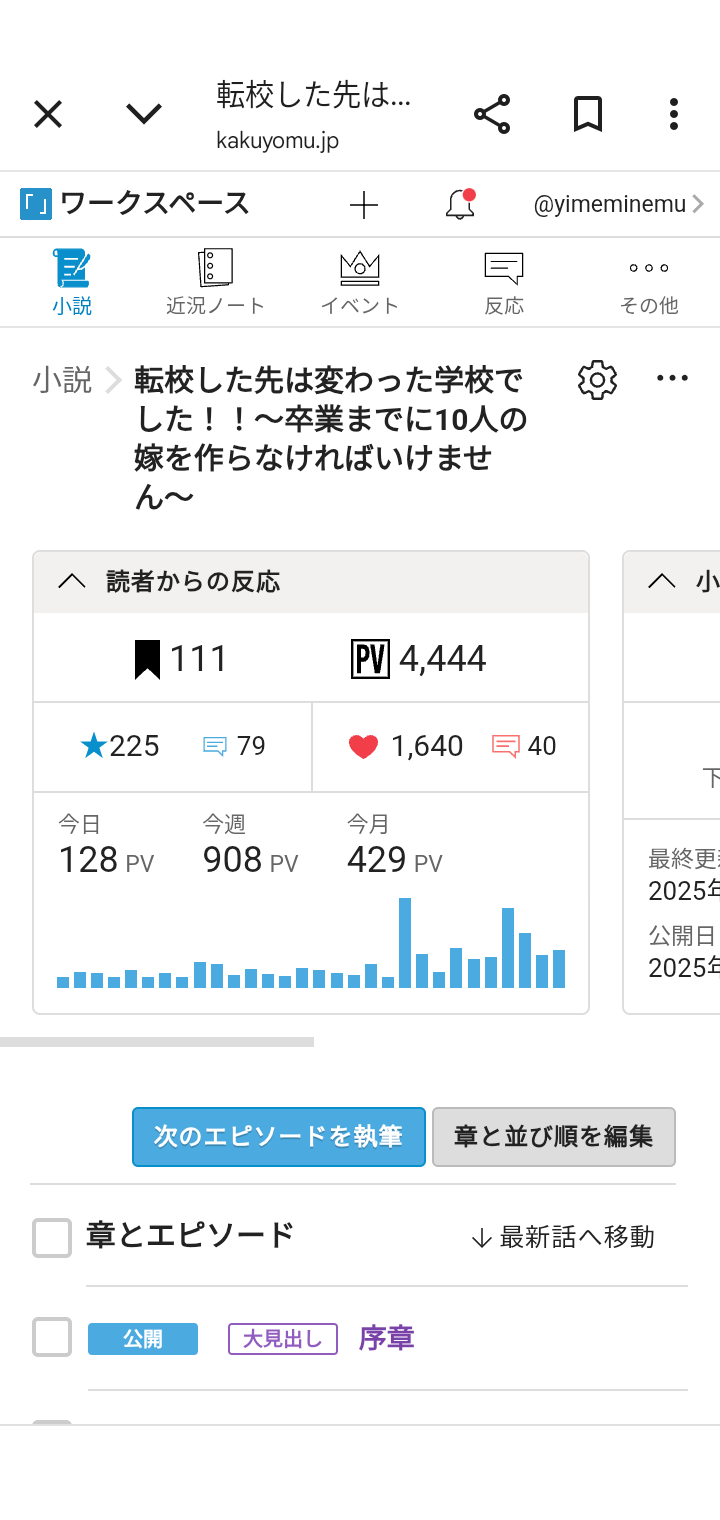Bookmark this page in the browser
Viewport: 720px width, 1520px height.
click(x=588, y=114)
